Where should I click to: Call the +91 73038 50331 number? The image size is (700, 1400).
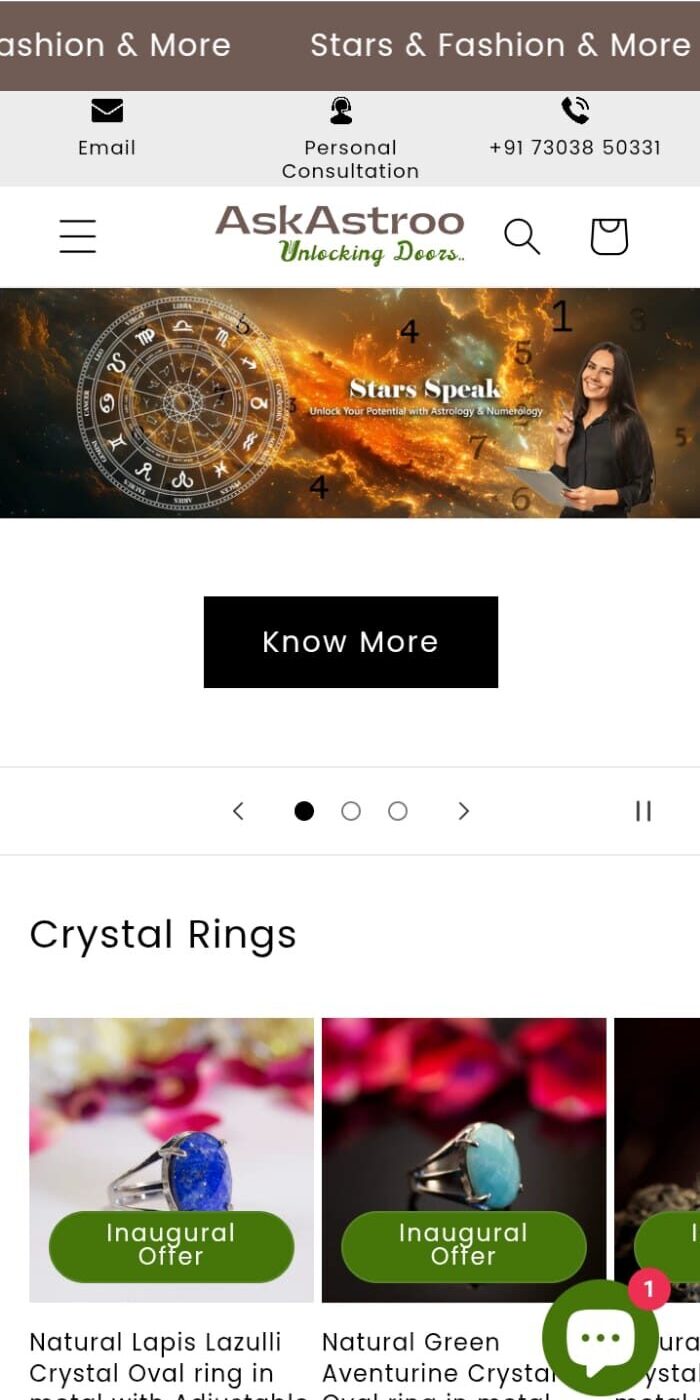click(575, 128)
